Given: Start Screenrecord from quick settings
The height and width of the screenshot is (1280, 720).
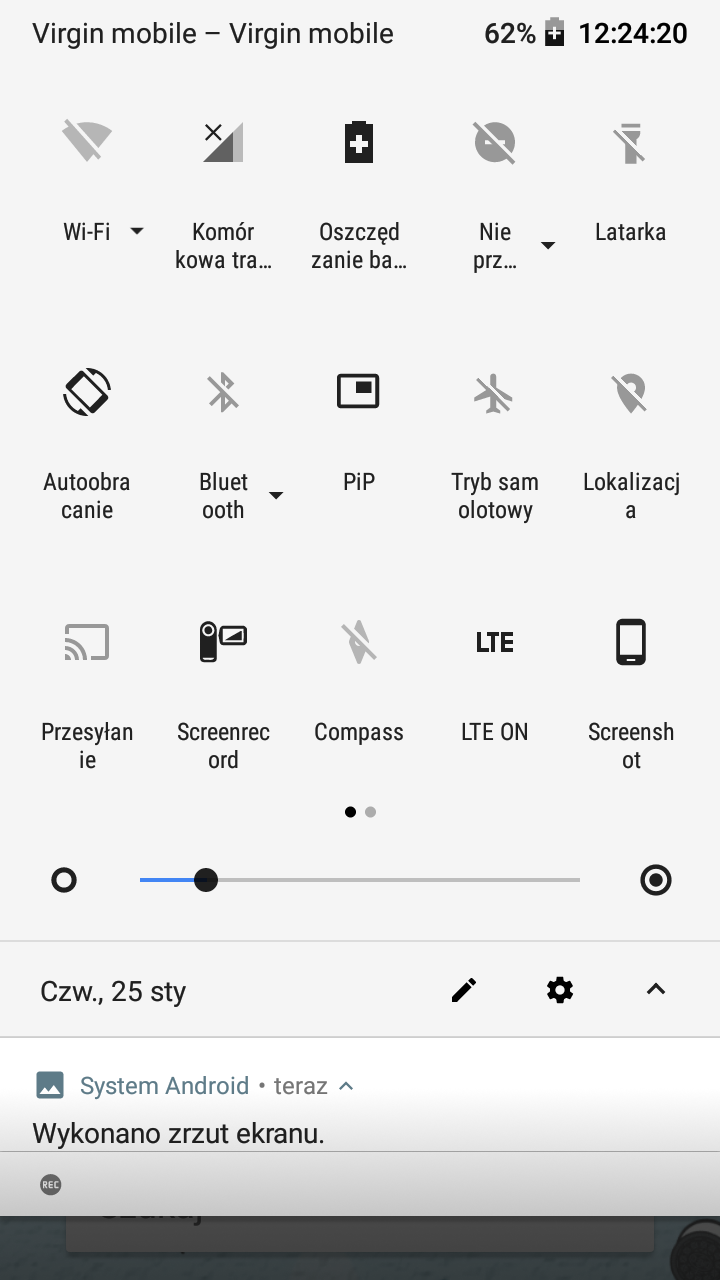Looking at the screenshot, I should point(223,642).
